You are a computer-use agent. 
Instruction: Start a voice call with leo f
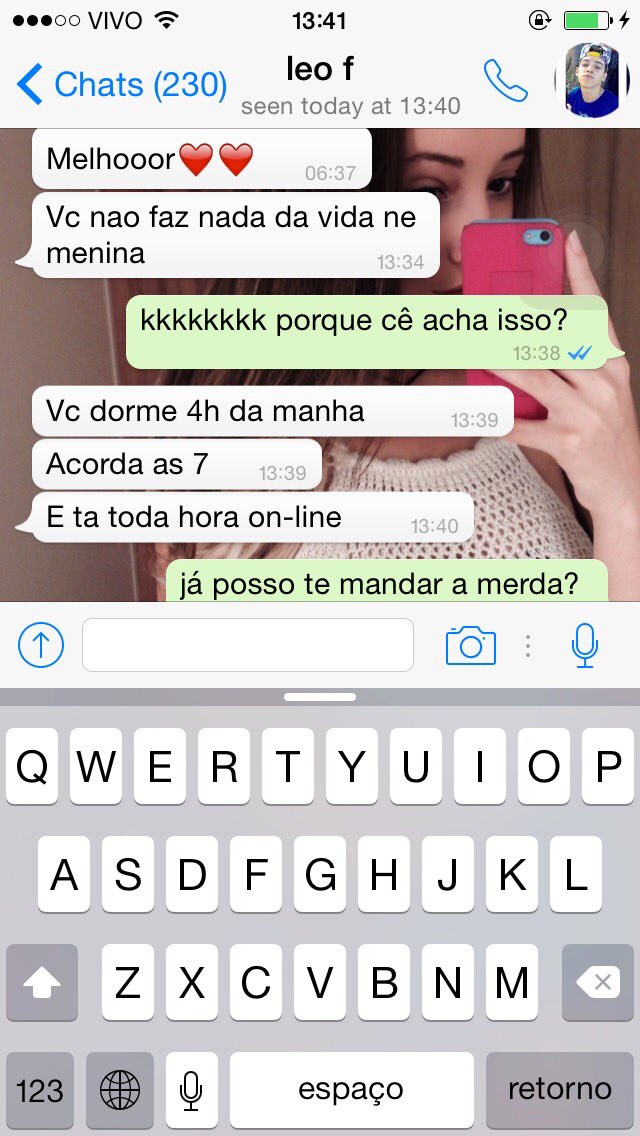coord(505,81)
